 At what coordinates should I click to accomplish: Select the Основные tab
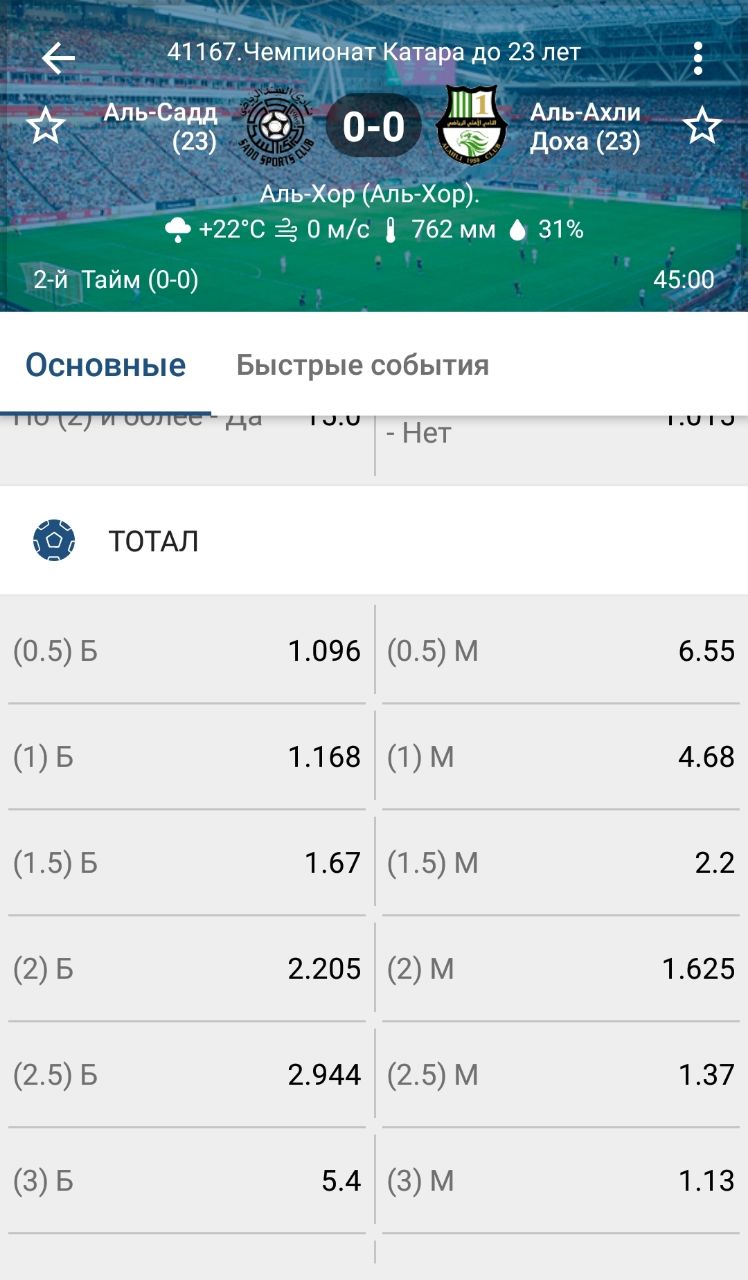[106, 365]
